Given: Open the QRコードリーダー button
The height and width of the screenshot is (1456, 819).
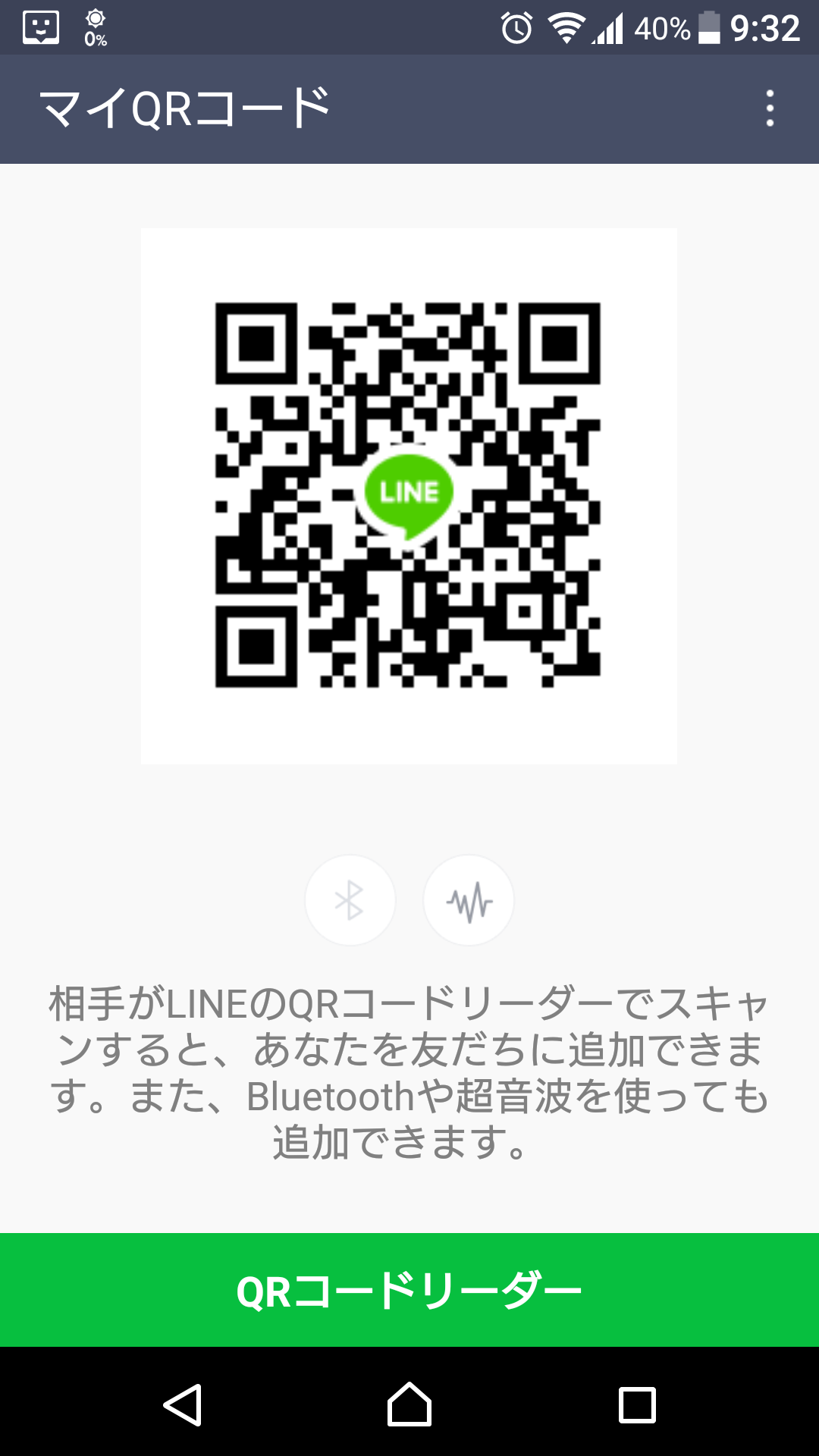Looking at the screenshot, I should (409, 1290).
